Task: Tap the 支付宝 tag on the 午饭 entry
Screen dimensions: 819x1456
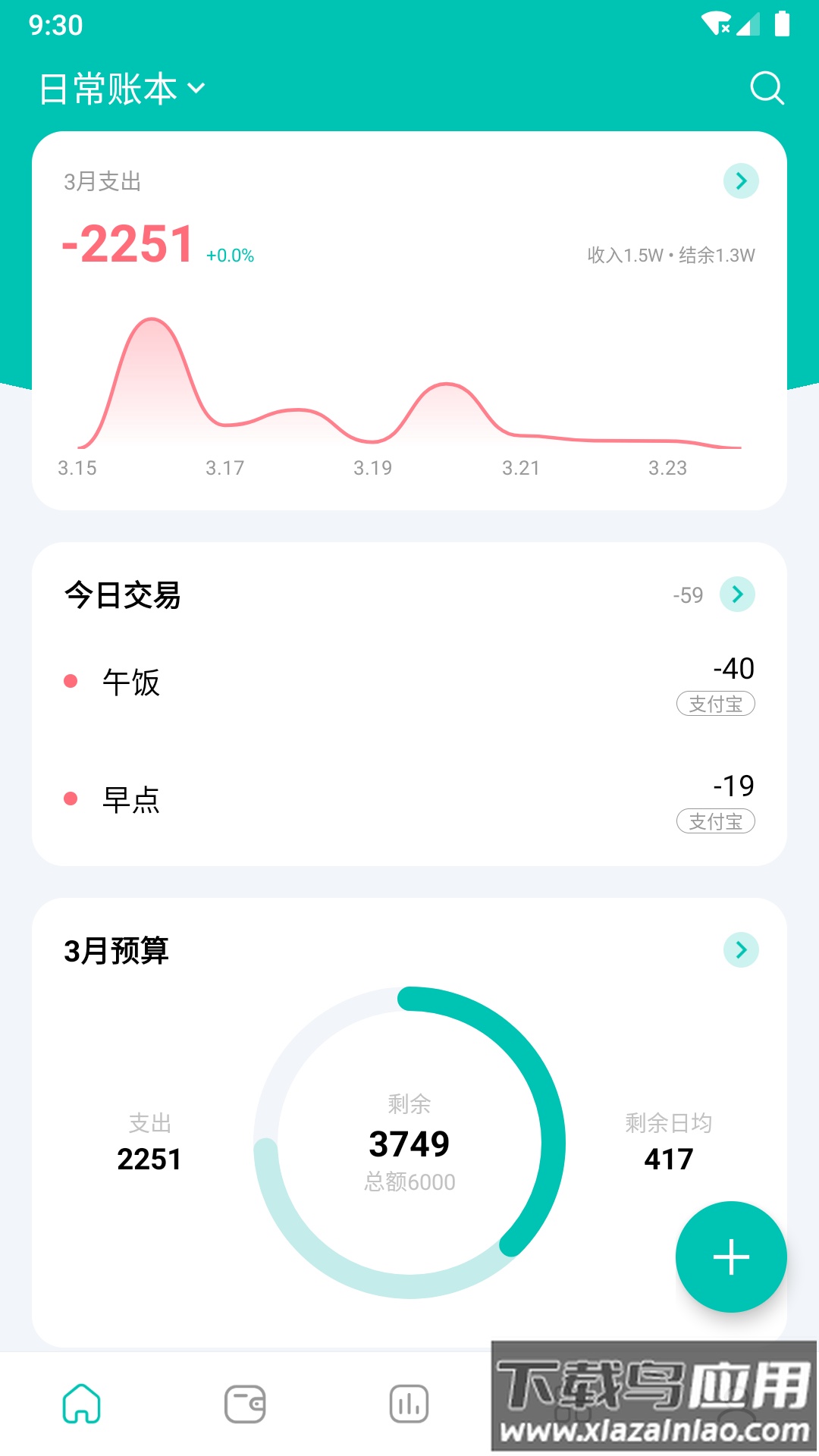Action: [x=715, y=704]
